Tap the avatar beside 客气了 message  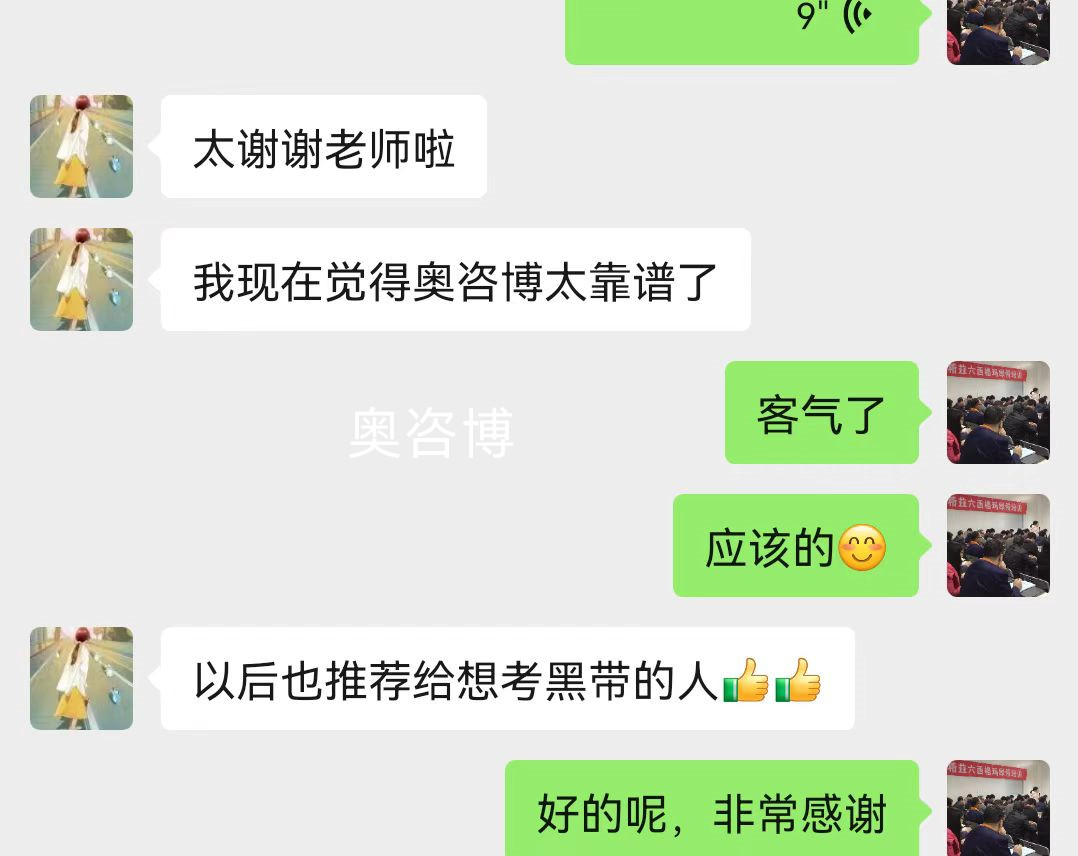(998, 412)
